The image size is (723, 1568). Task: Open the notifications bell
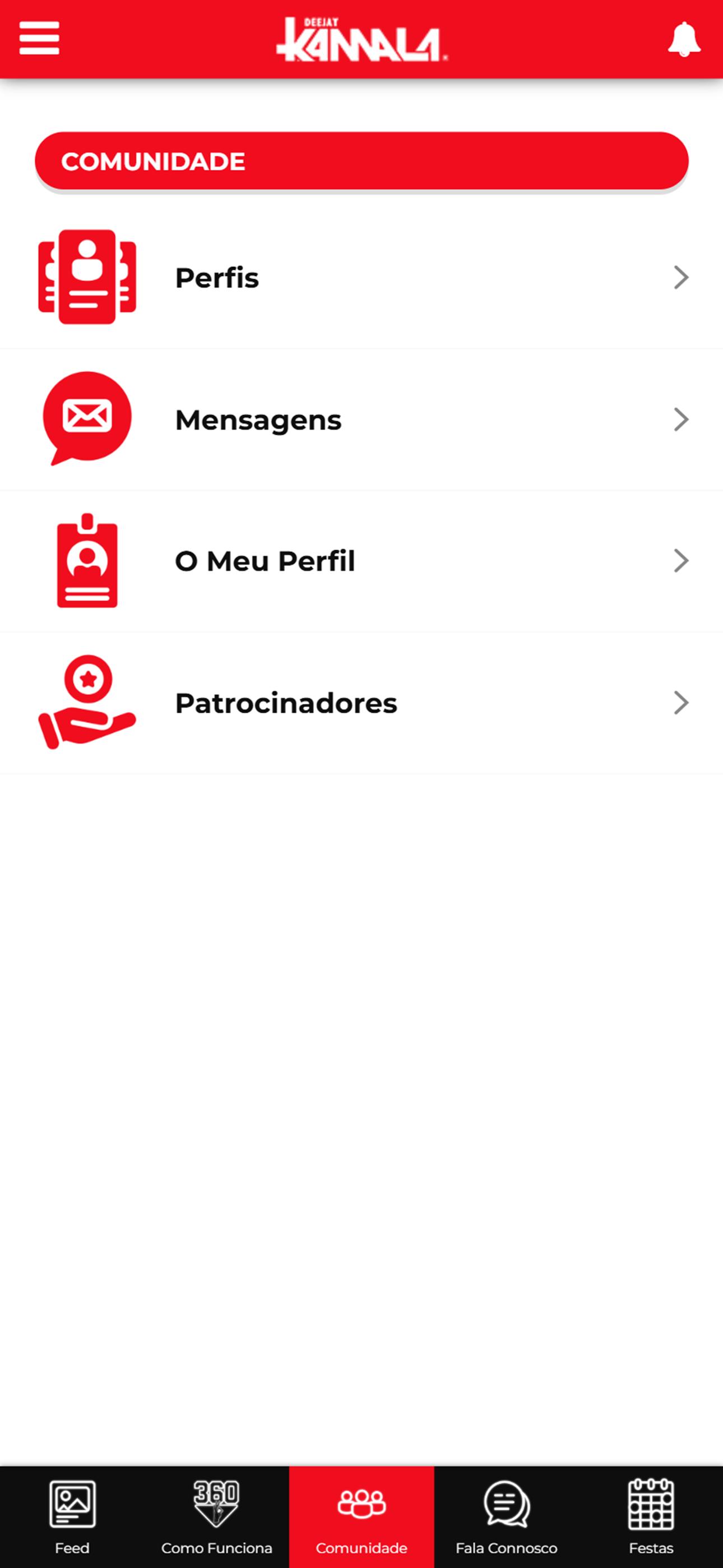[684, 39]
